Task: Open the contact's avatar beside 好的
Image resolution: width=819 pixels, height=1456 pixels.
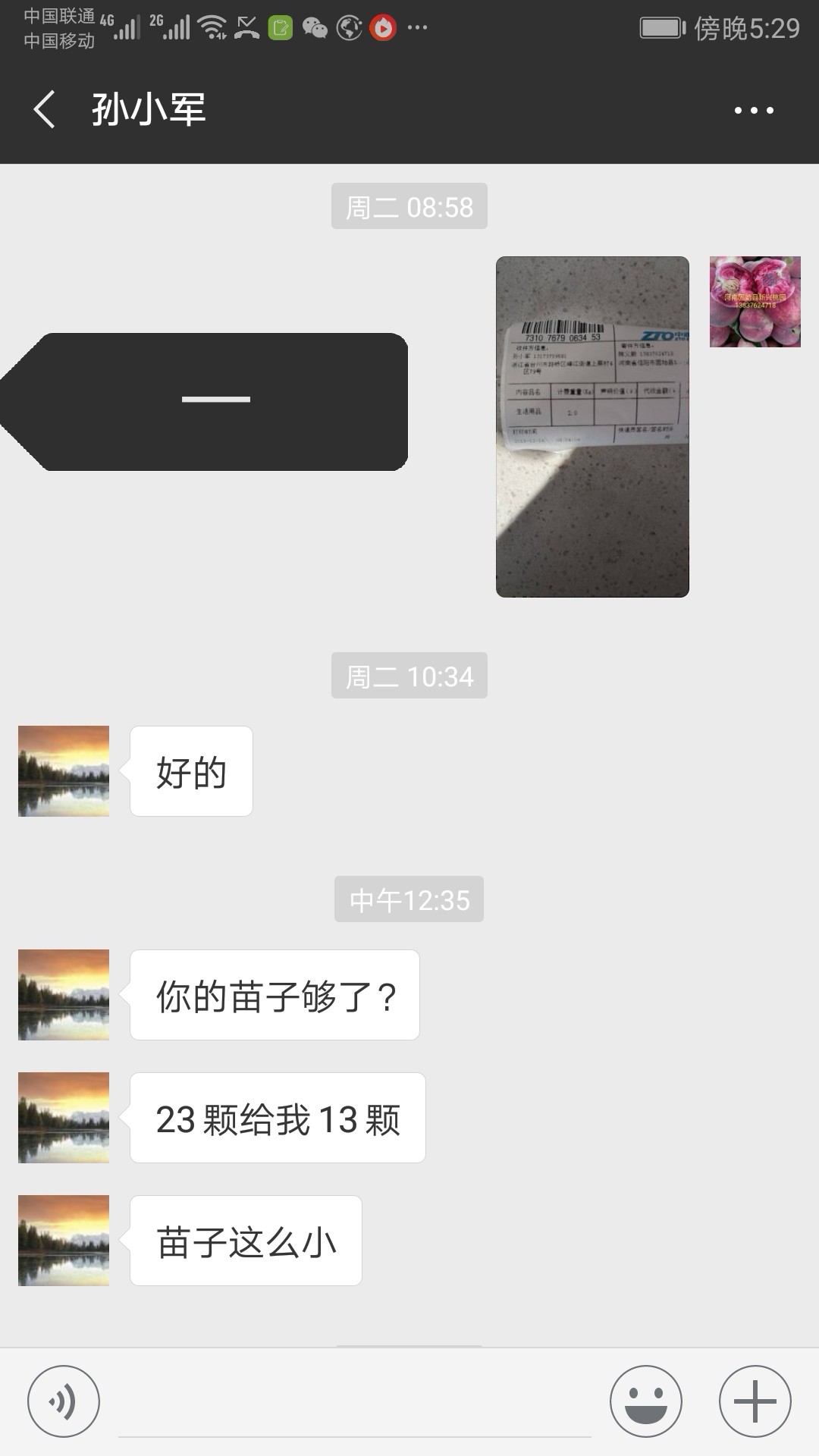Action: pos(64,771)
